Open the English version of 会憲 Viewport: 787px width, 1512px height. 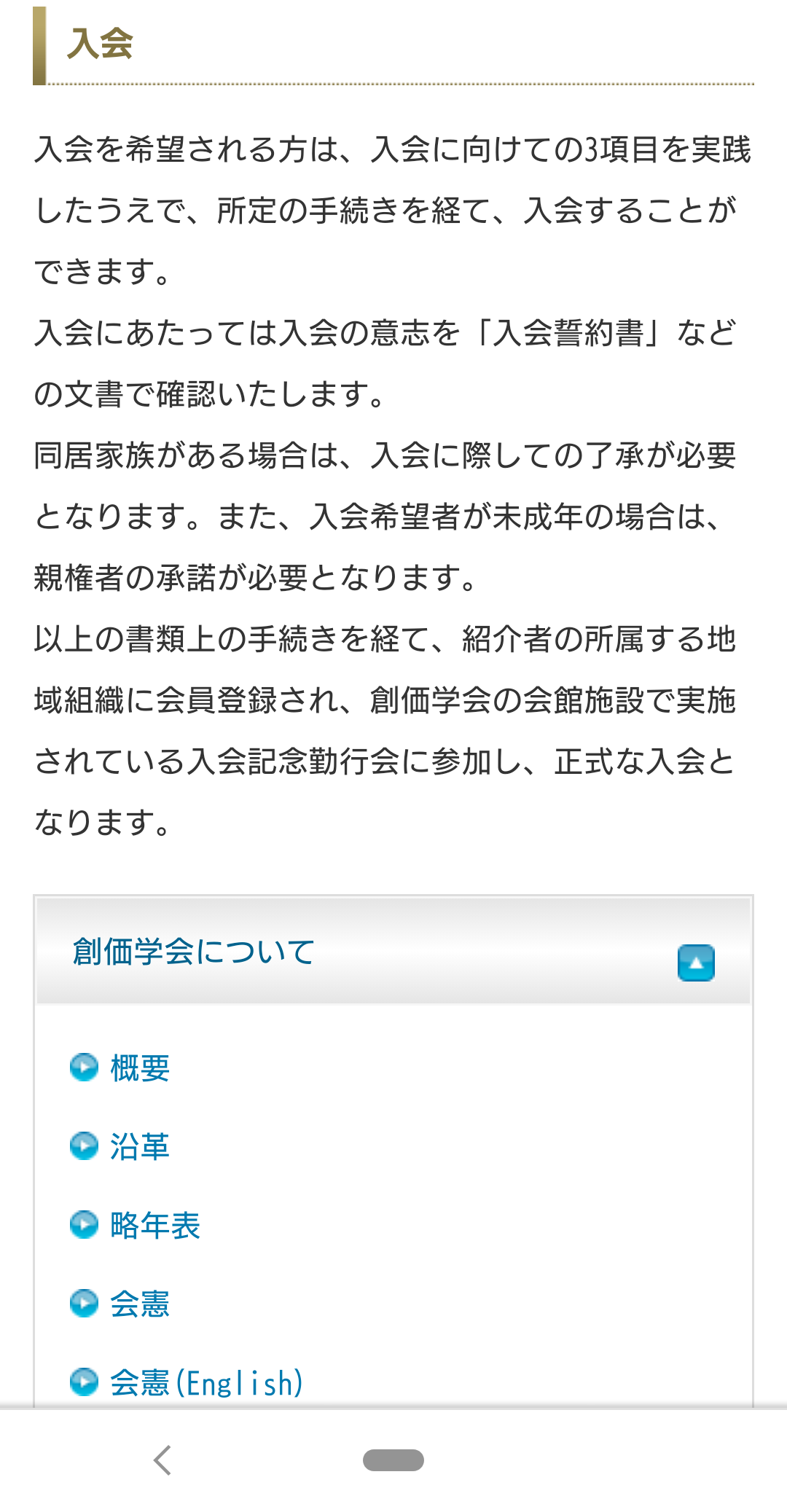(x=205, y=1381)
